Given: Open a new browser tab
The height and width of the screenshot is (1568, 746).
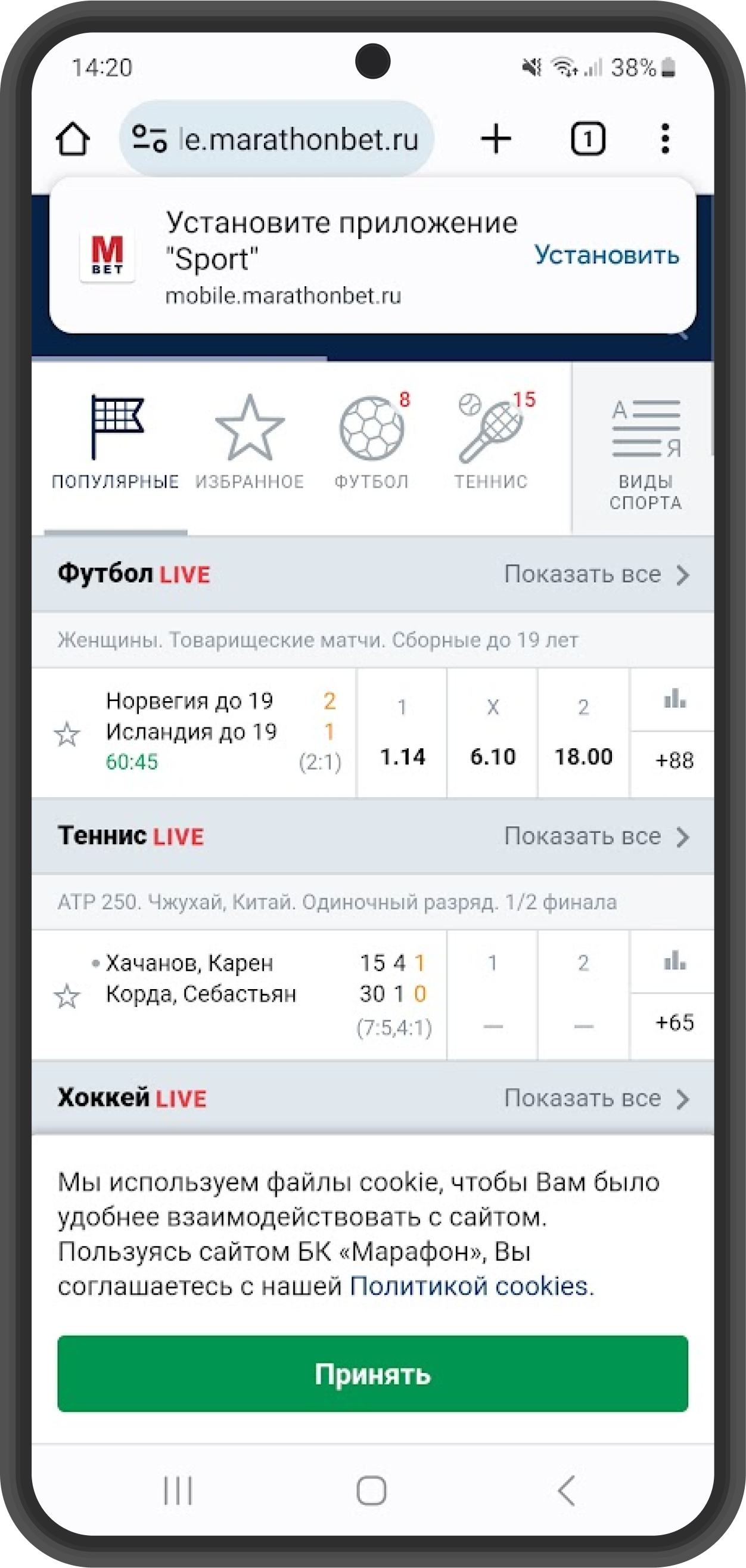Looking at the screenshot, I should (x=496, y=140).
